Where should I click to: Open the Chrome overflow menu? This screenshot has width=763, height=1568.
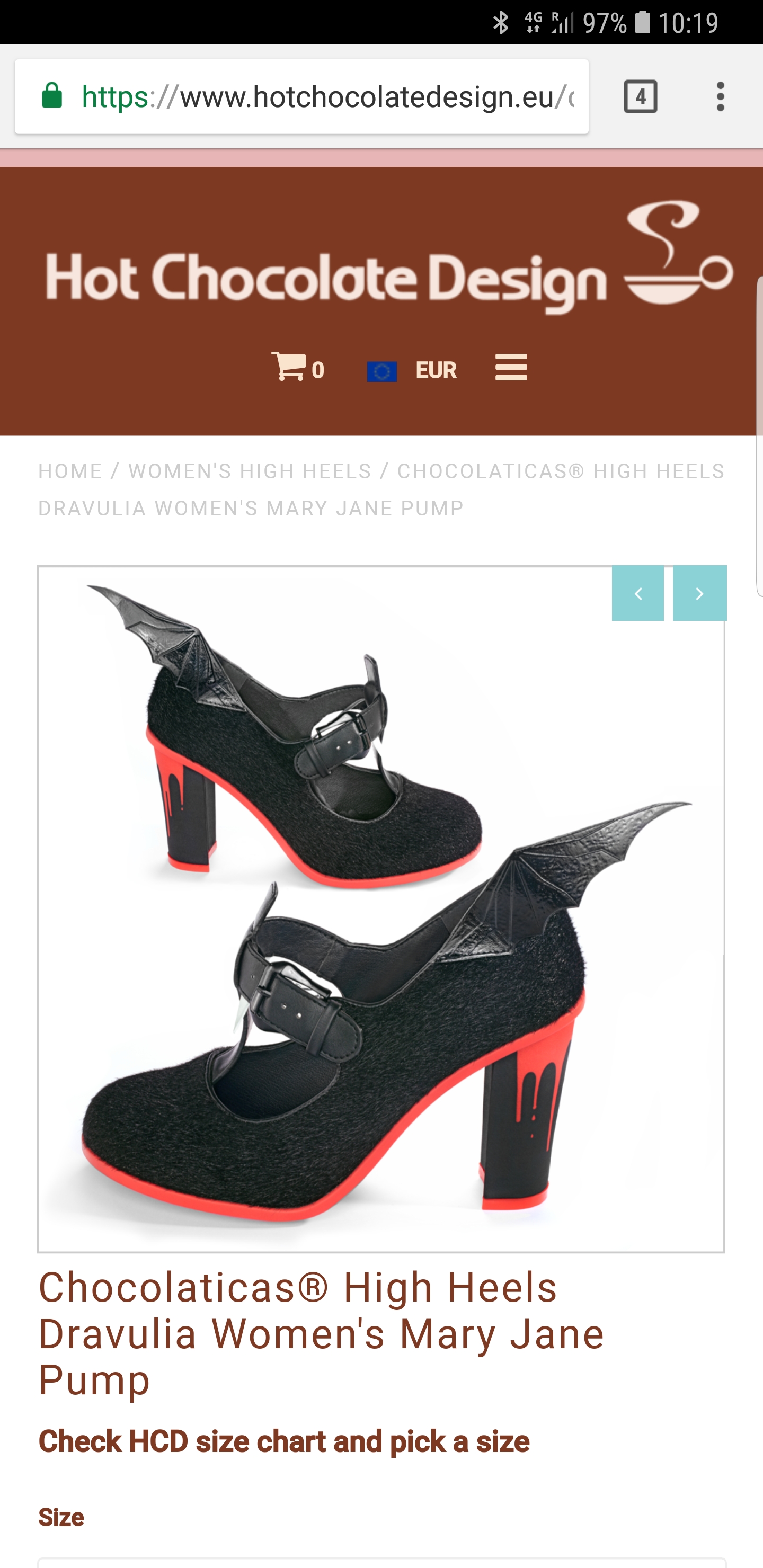pyautogui.click(x=721, y=96)
